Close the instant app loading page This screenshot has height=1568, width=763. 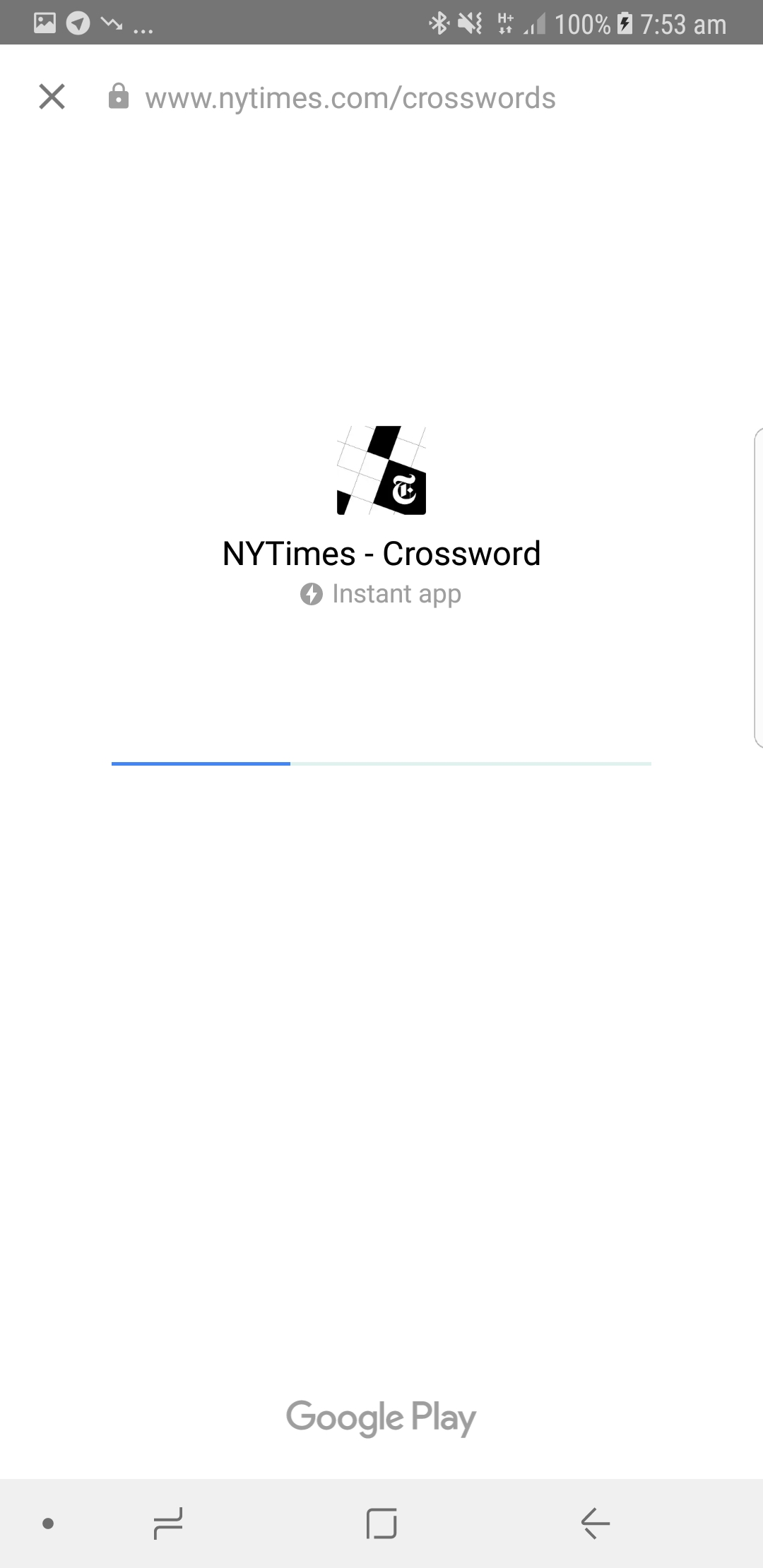click(x=52, y=97)
